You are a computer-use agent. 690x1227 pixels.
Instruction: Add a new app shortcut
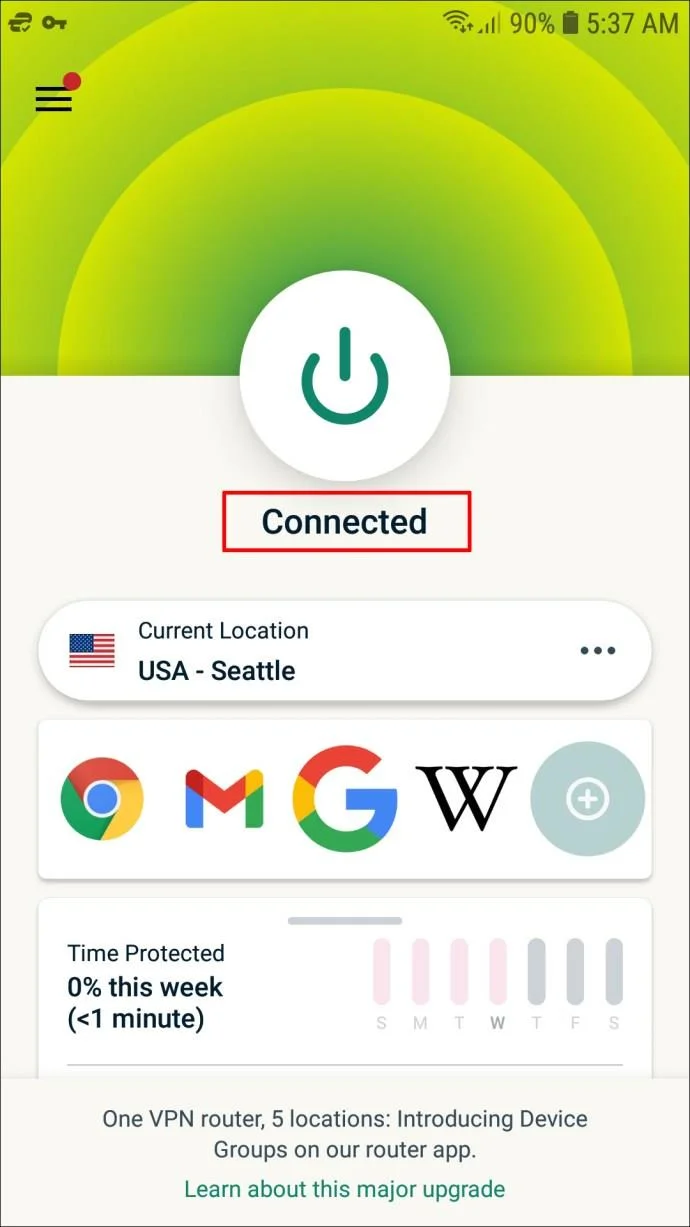point(588,798)
